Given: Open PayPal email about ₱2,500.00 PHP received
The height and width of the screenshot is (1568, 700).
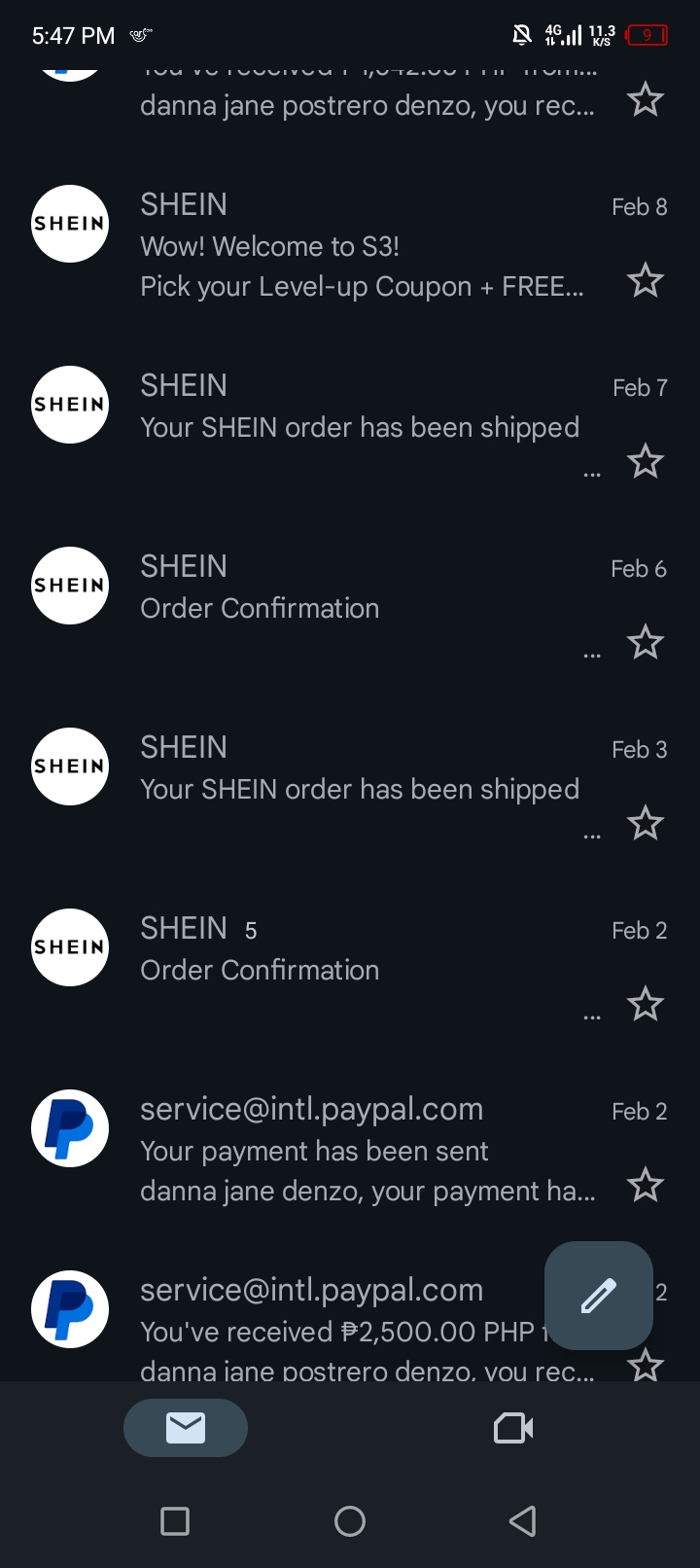Looking at the screenshot, I should coord(292,1328).
